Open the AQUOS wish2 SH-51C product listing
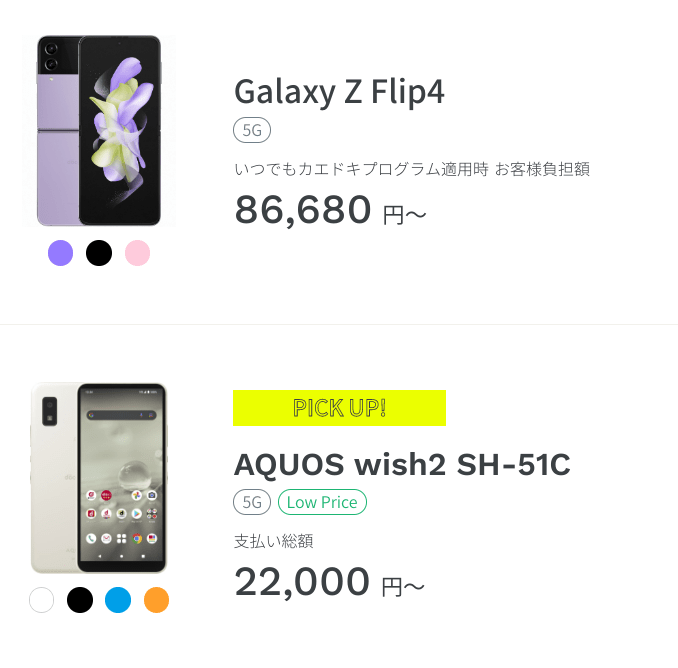 coord(401,465)
